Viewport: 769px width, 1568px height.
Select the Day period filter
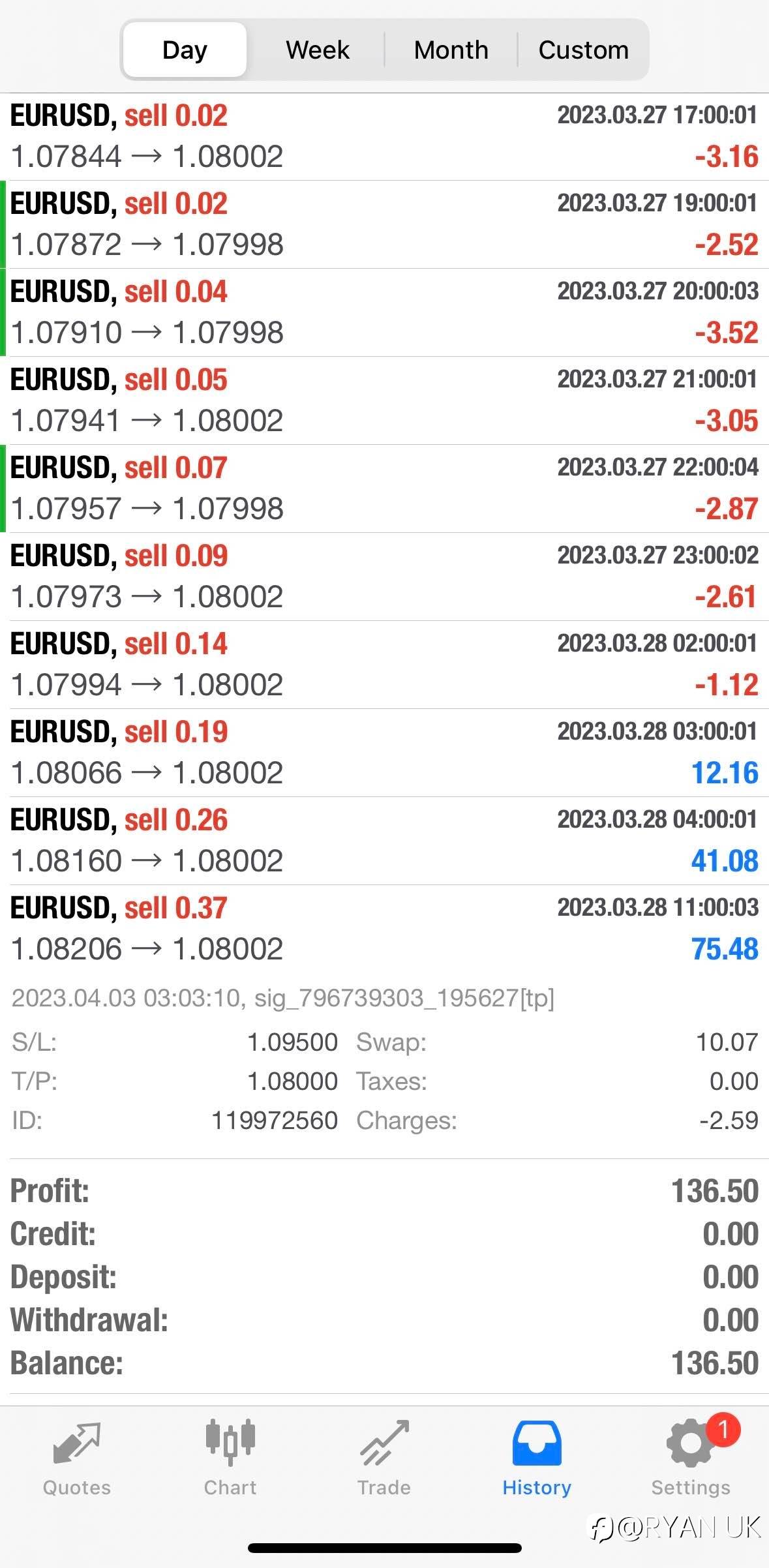coord(185,50)
